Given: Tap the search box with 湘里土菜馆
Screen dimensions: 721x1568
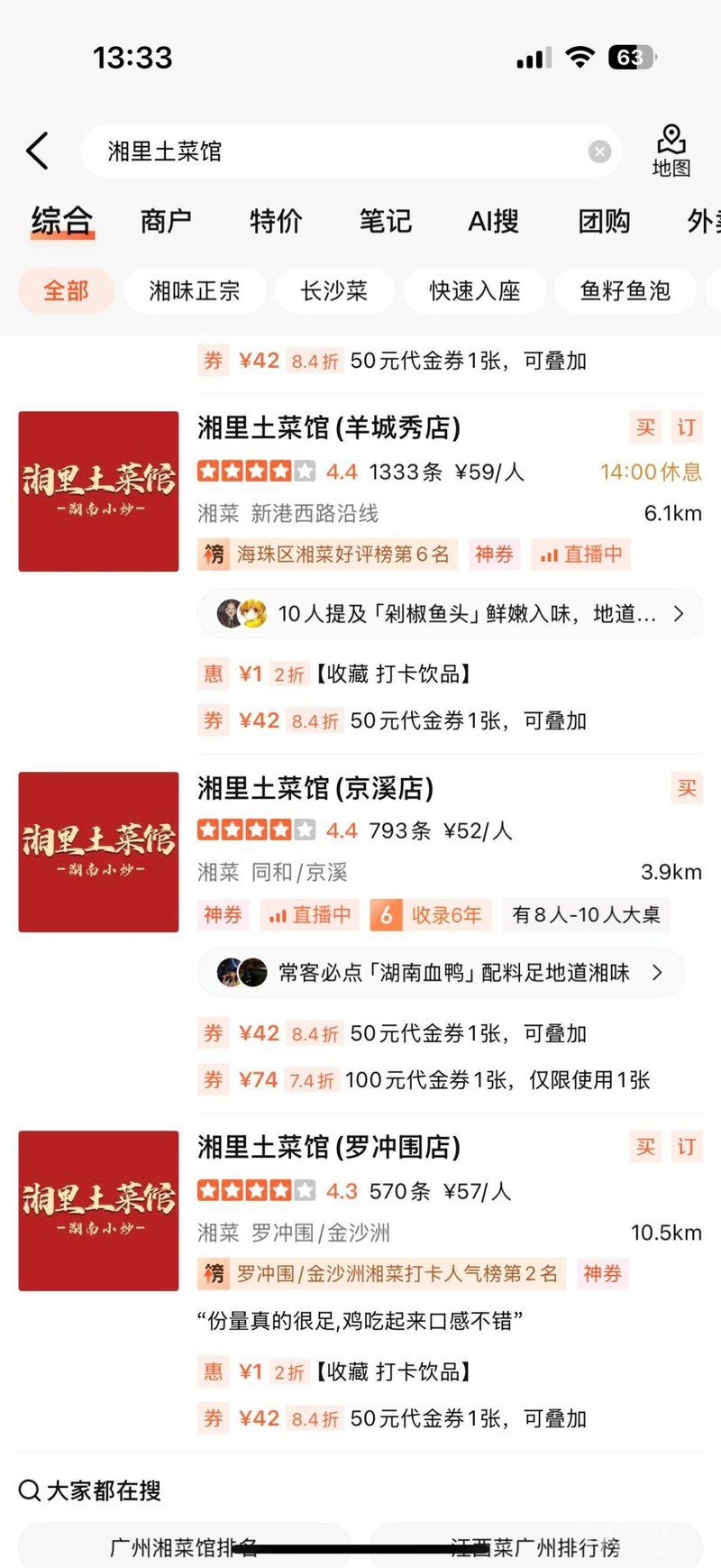Looking at the screenshot, I should coord(333,151).
